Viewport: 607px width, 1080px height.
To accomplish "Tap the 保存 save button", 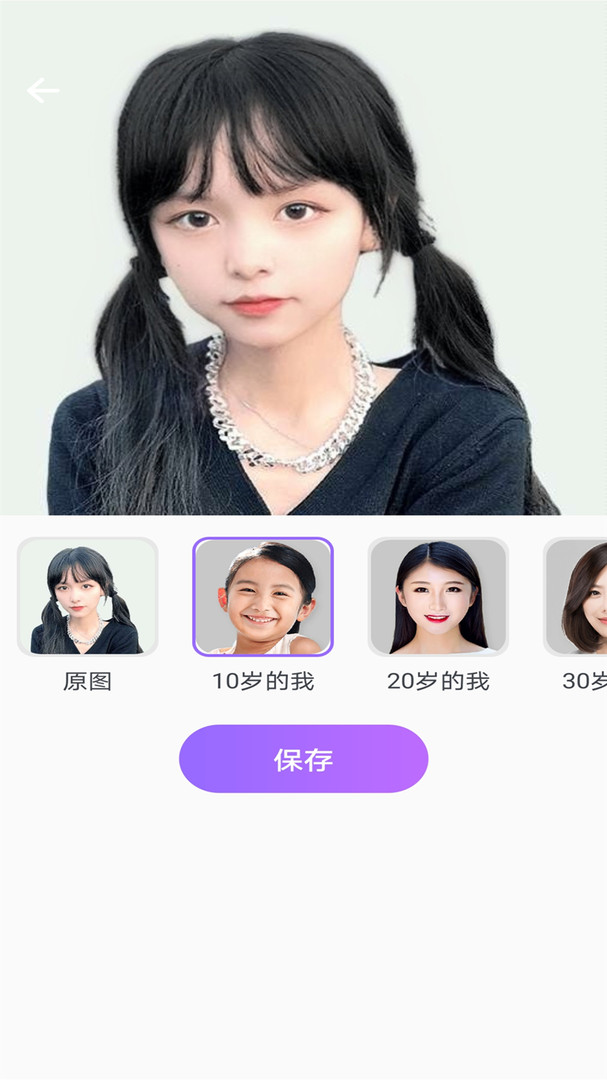I will 303,759.
